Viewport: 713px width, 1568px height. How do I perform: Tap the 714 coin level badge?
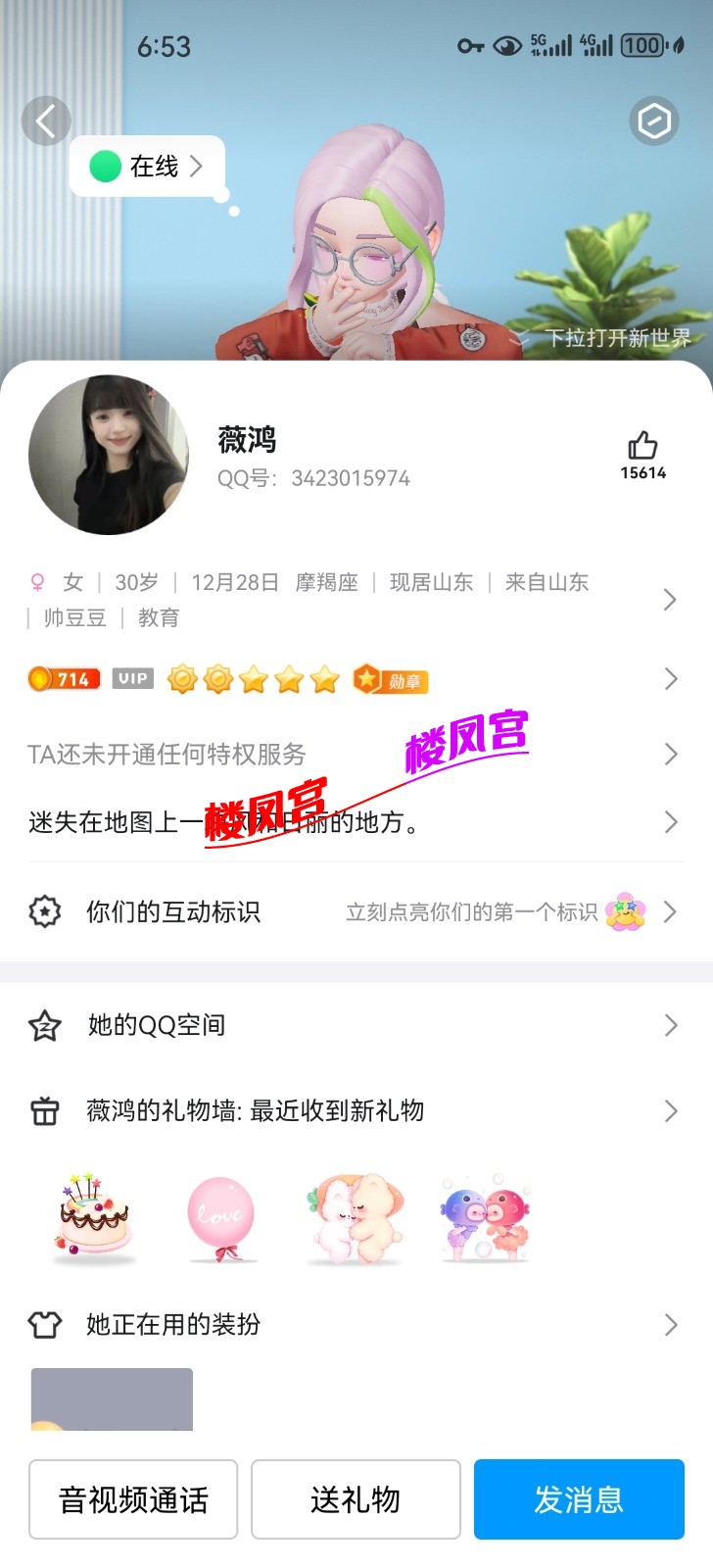coord(63,678)
